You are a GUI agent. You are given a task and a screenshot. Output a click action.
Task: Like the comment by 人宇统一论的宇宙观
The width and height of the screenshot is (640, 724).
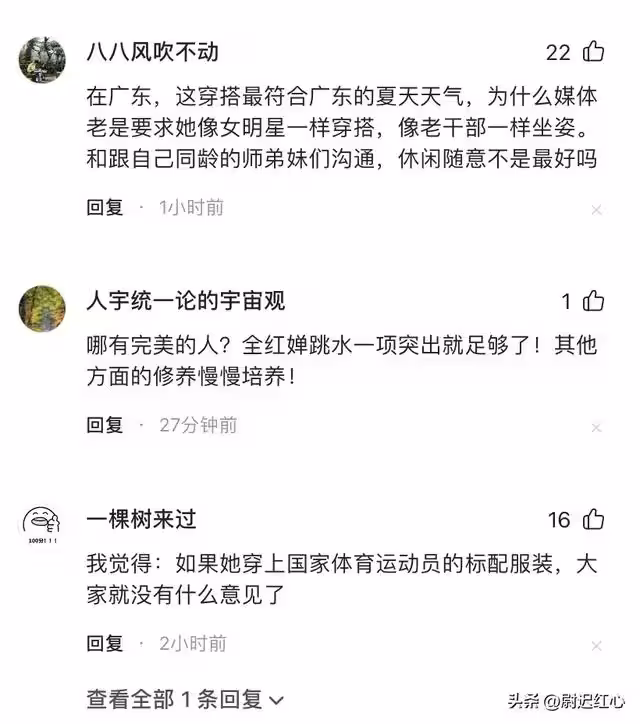coord(593,301)
